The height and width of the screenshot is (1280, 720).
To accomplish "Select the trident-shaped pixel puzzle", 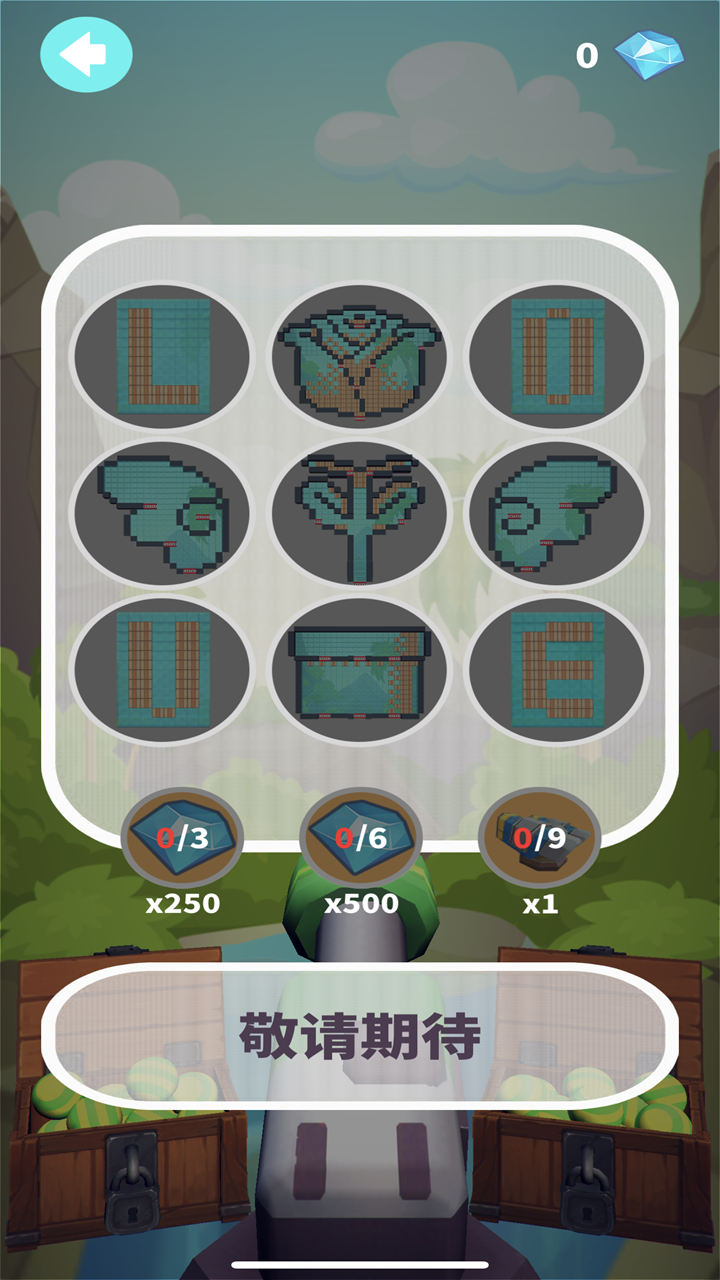I will click(x=360, y=514).
